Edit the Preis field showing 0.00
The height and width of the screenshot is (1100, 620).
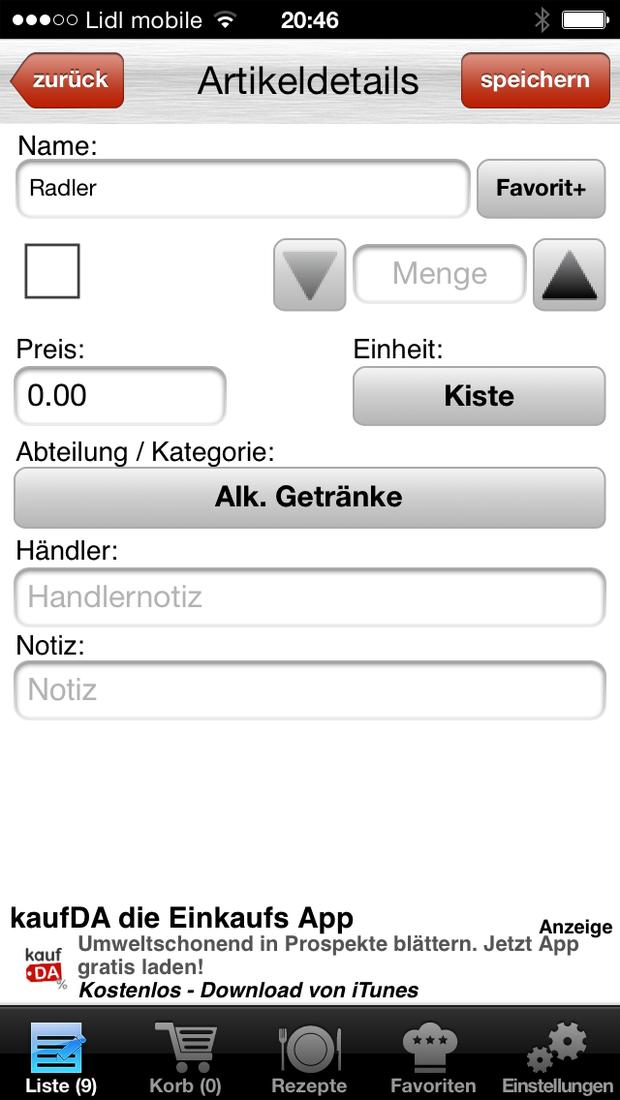point(121,396)
